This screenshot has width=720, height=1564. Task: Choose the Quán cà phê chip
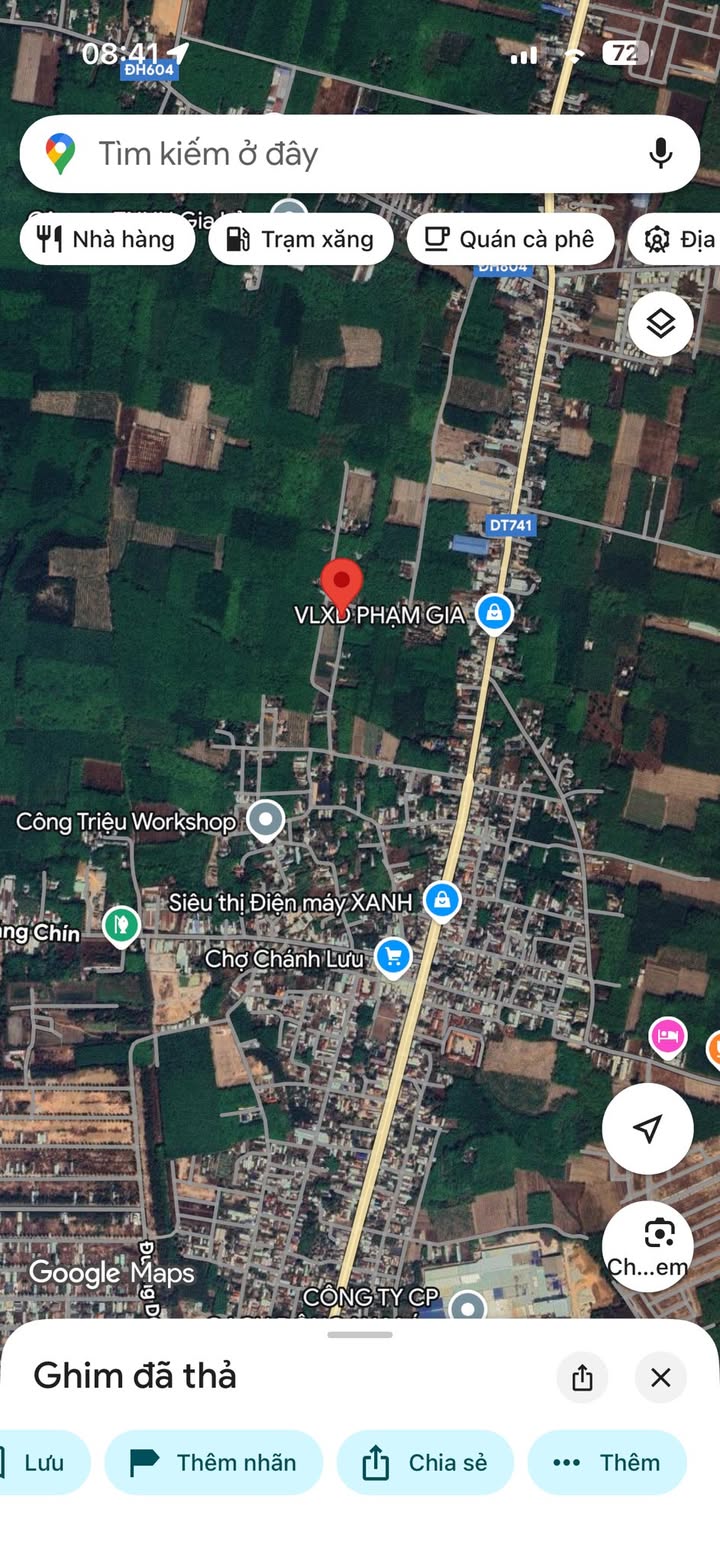tap(510, 239)
